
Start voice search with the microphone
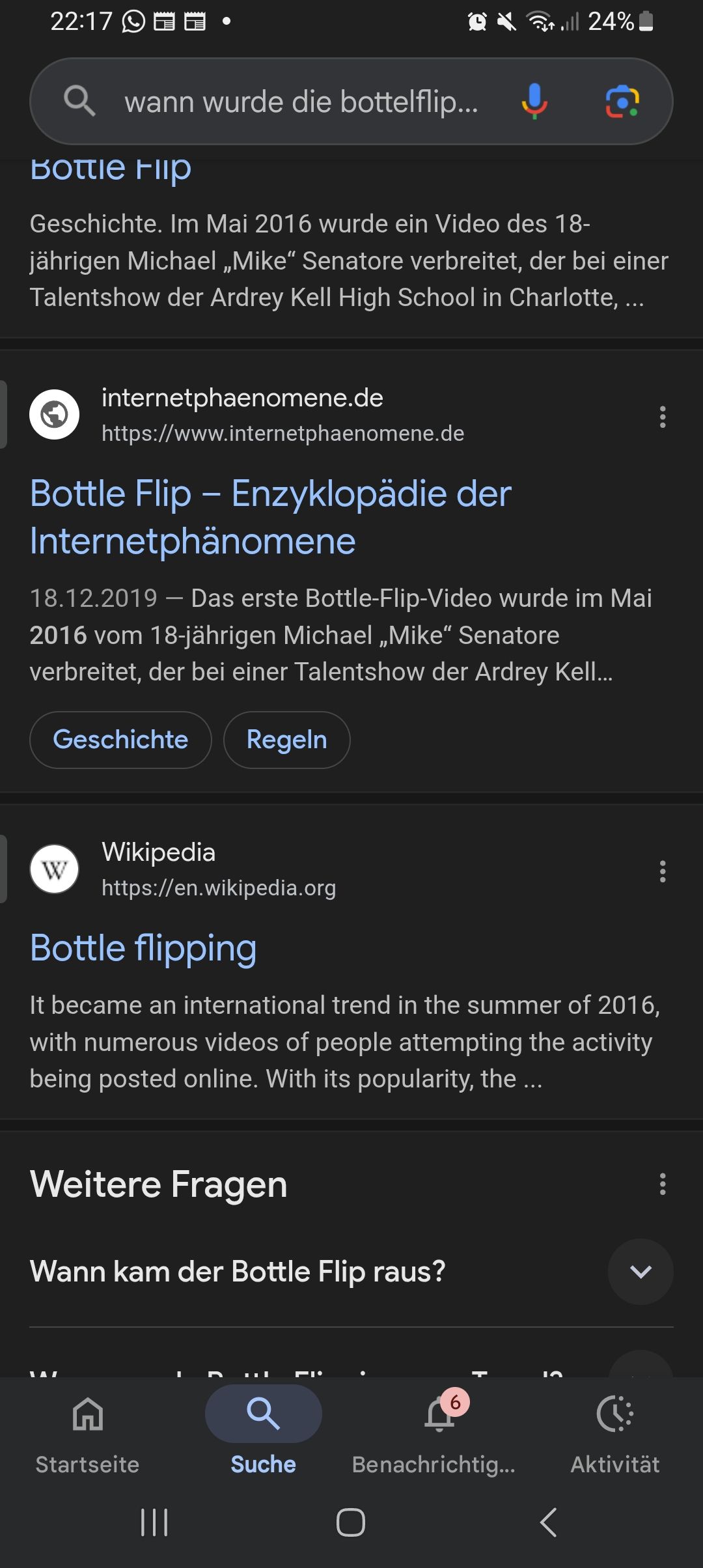[x=534, y=102]
